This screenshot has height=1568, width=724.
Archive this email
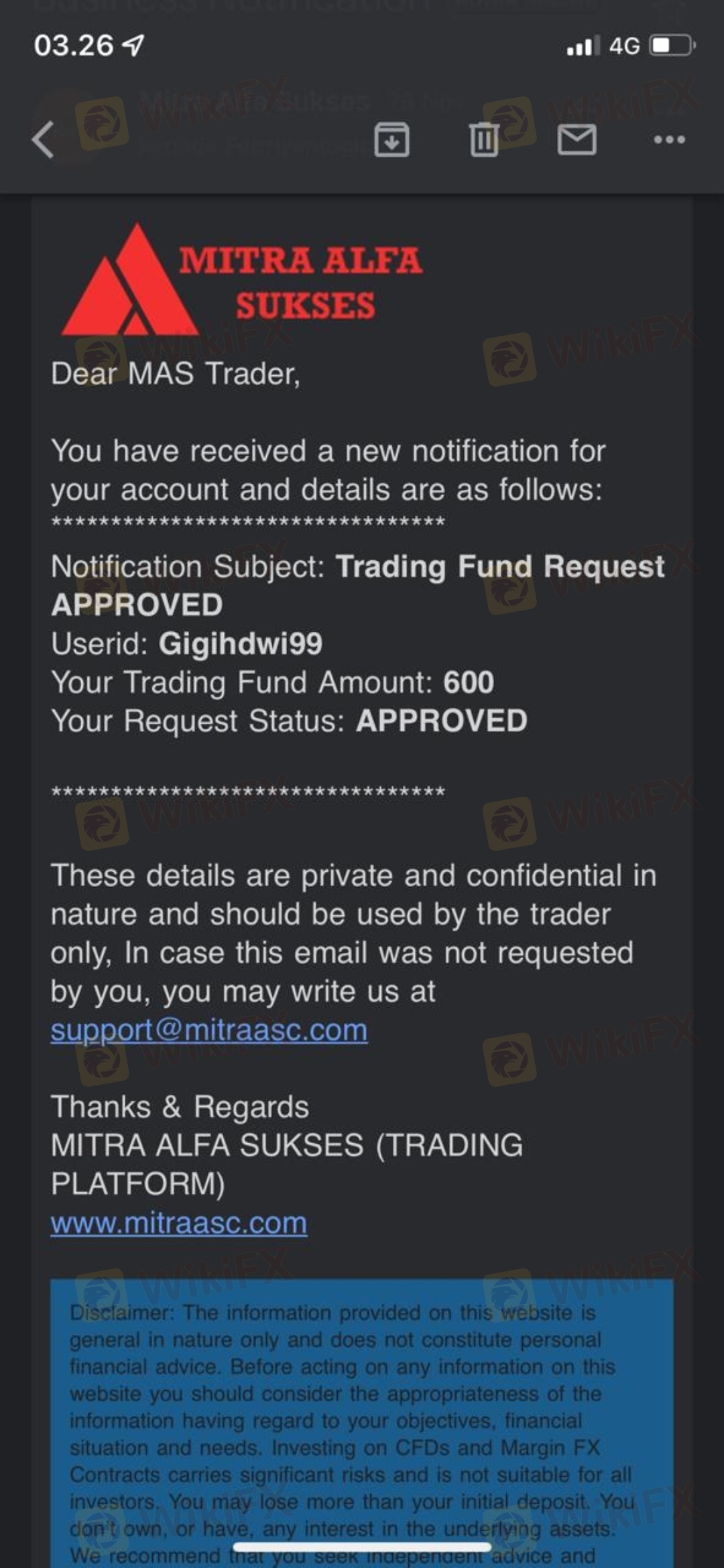pyautogui.click(x=391, y=139)
